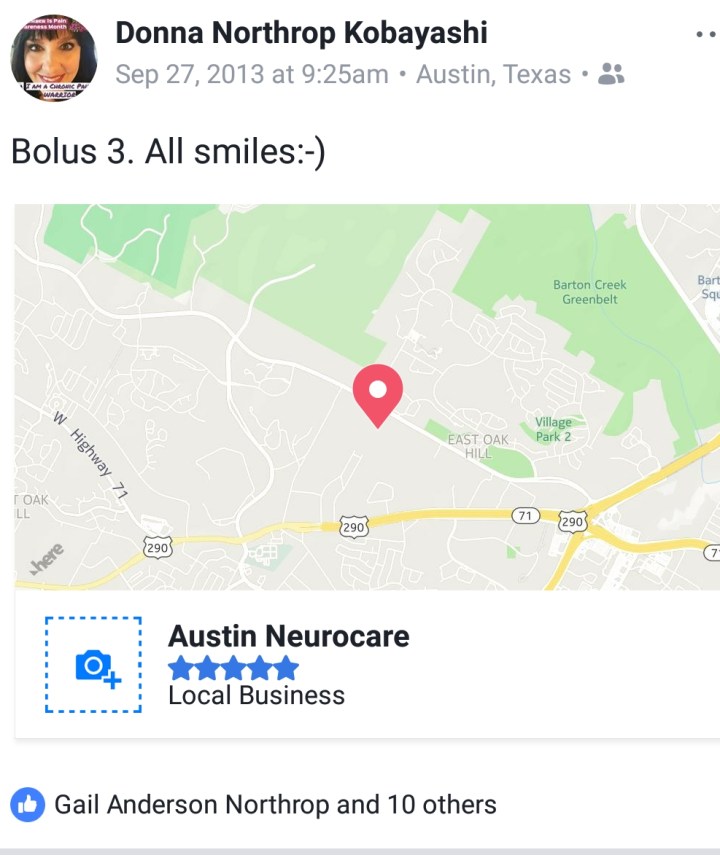View Donna Northrop Kobayashi's profile name link
The image size is (720, 855).
pyautogui.click(x=301, y=33)
